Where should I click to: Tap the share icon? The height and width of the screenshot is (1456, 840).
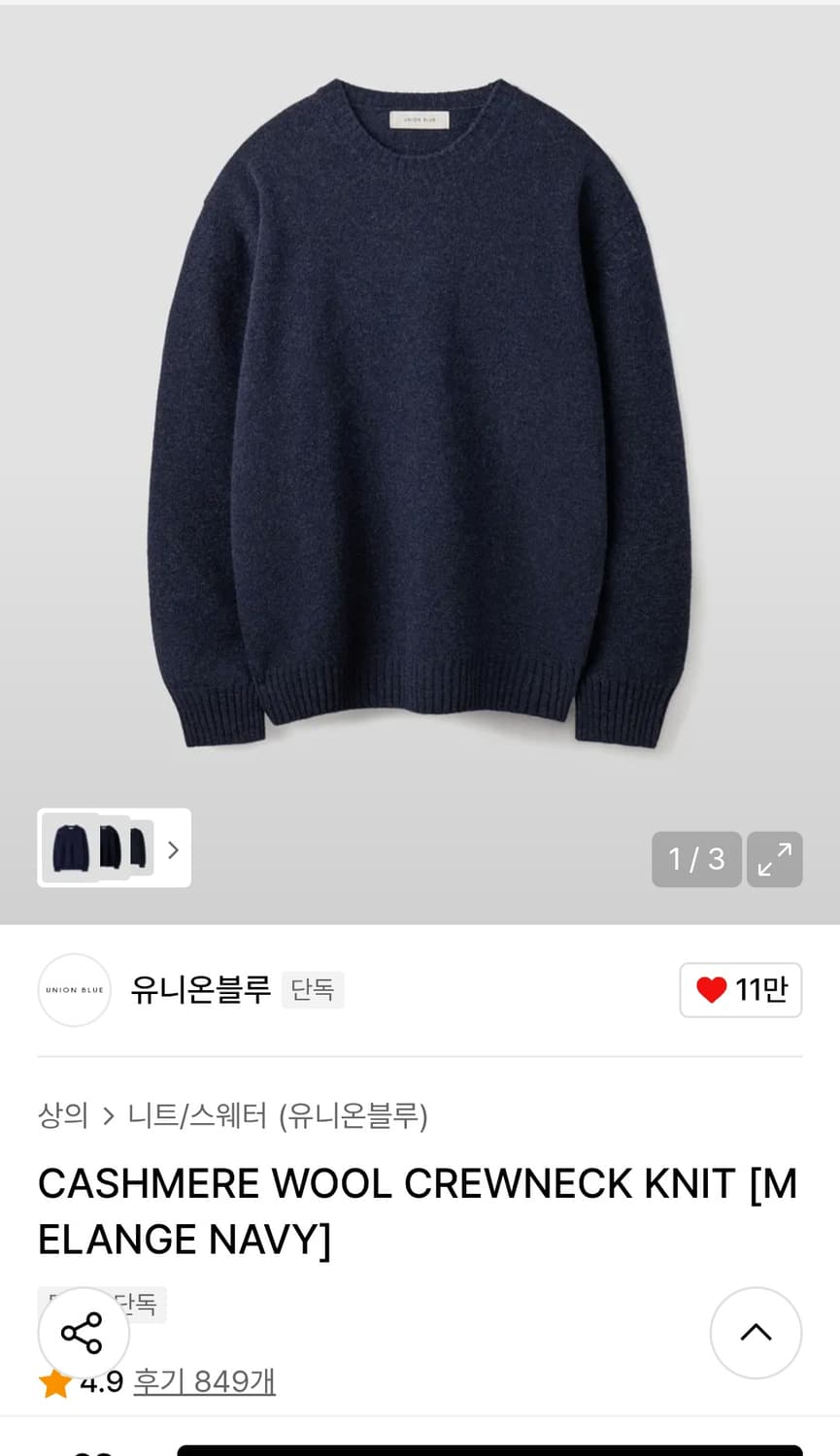pyautogui.click(x=83, y=1334)
